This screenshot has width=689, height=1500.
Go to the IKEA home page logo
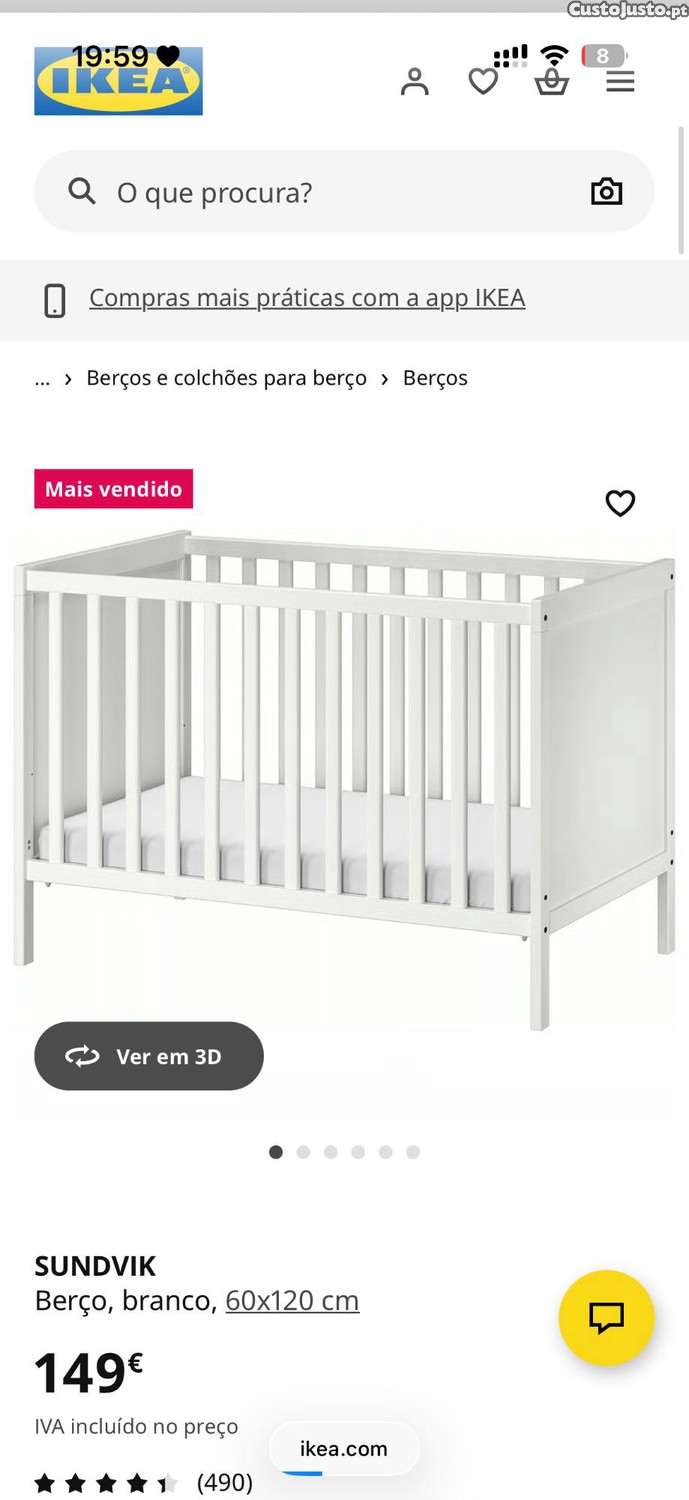(x=118, y=81)
